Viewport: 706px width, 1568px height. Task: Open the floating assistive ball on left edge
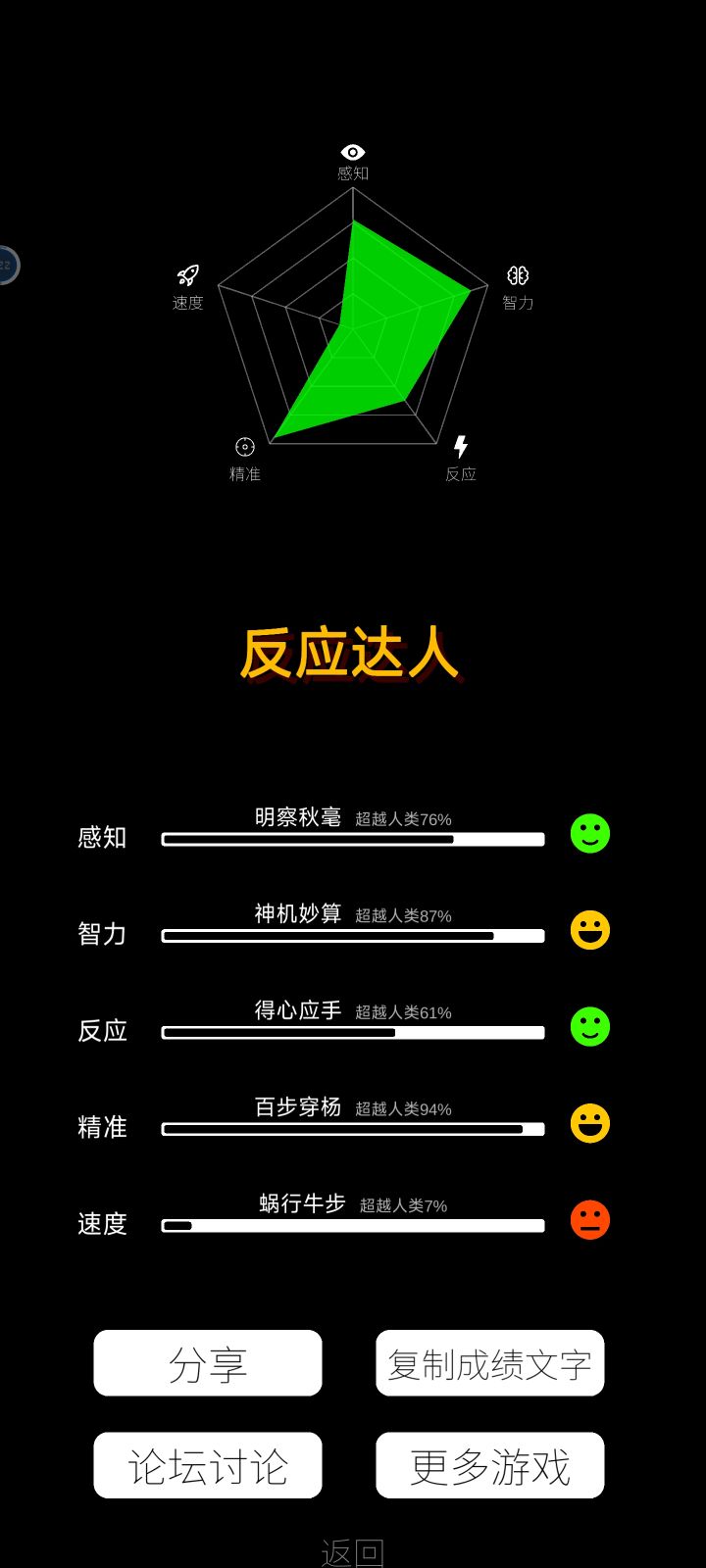click(8, 265)
